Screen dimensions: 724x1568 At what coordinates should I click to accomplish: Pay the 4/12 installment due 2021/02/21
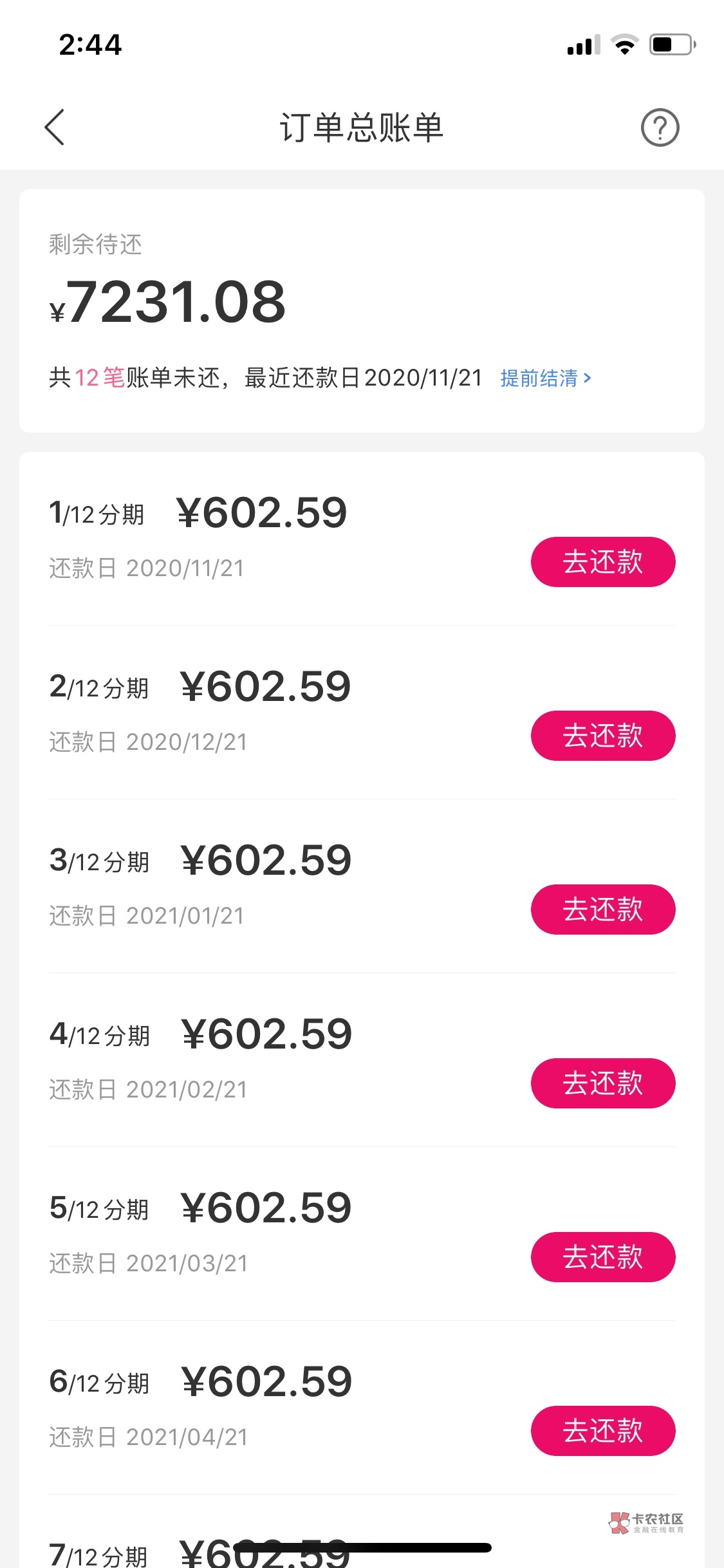pos(602,1083)
